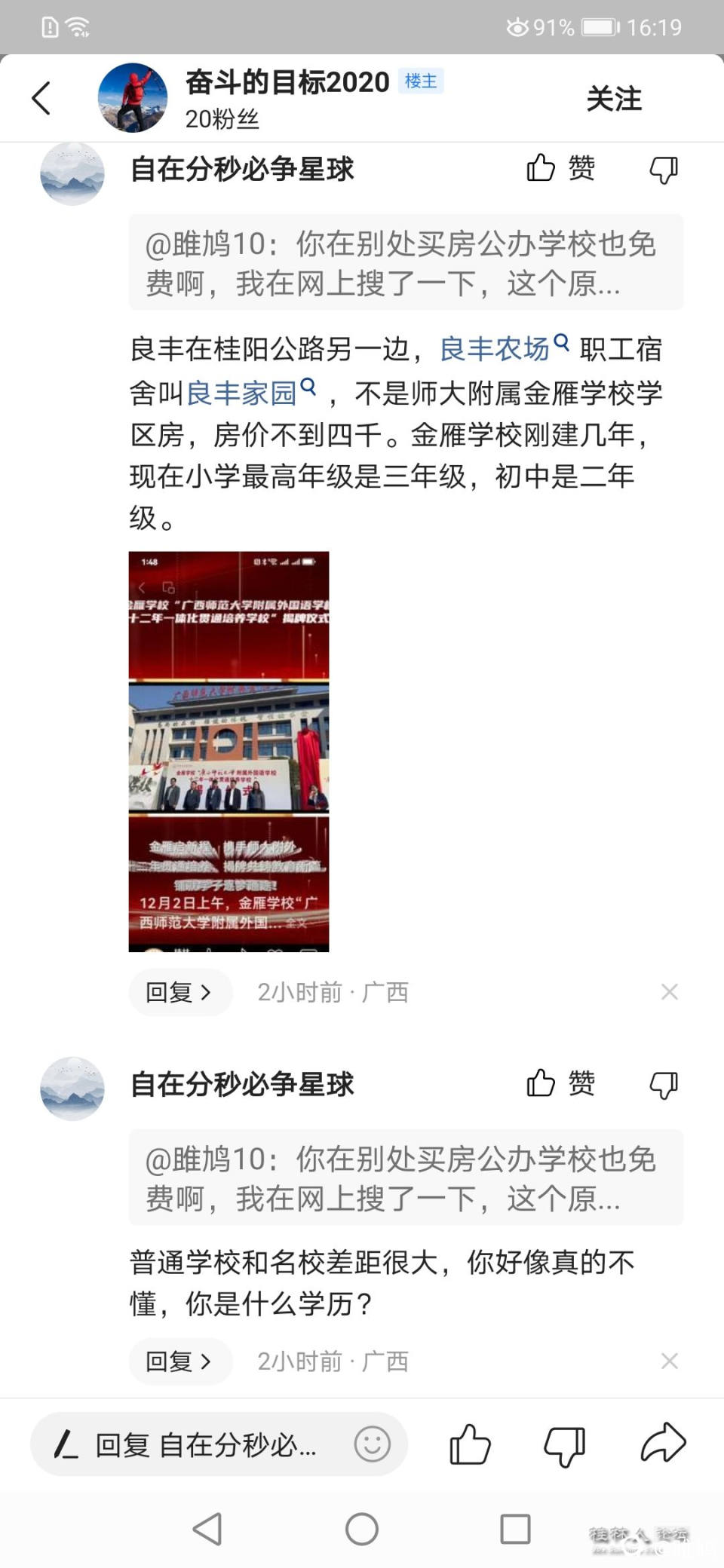Open 奋斗的目标2020 profile avatar
Viewport: 724px width, 1568px height.
133,98
